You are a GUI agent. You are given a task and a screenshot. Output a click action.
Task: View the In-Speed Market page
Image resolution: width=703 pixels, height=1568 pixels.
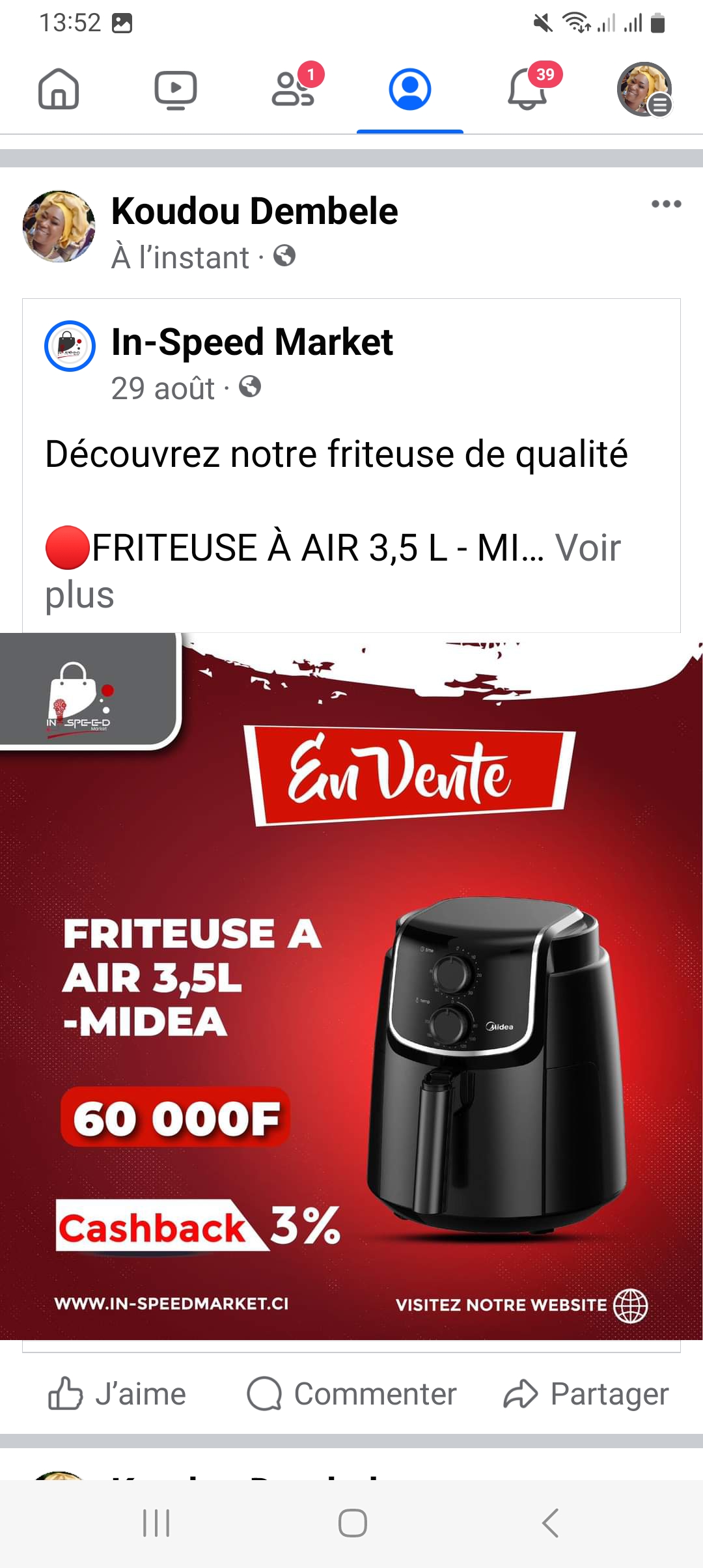[252, 342]
